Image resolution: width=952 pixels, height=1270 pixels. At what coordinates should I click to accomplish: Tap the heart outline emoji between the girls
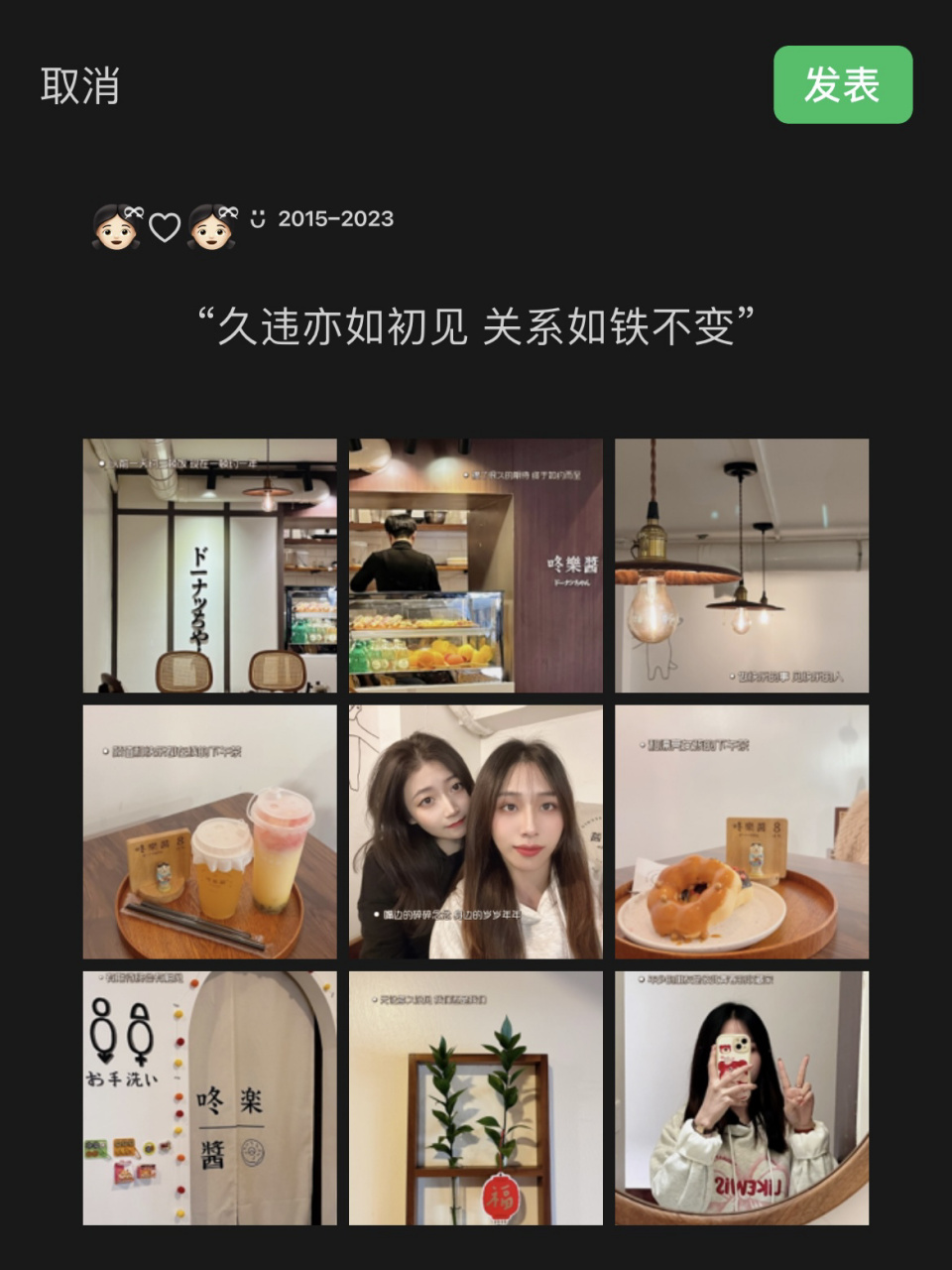164,223
